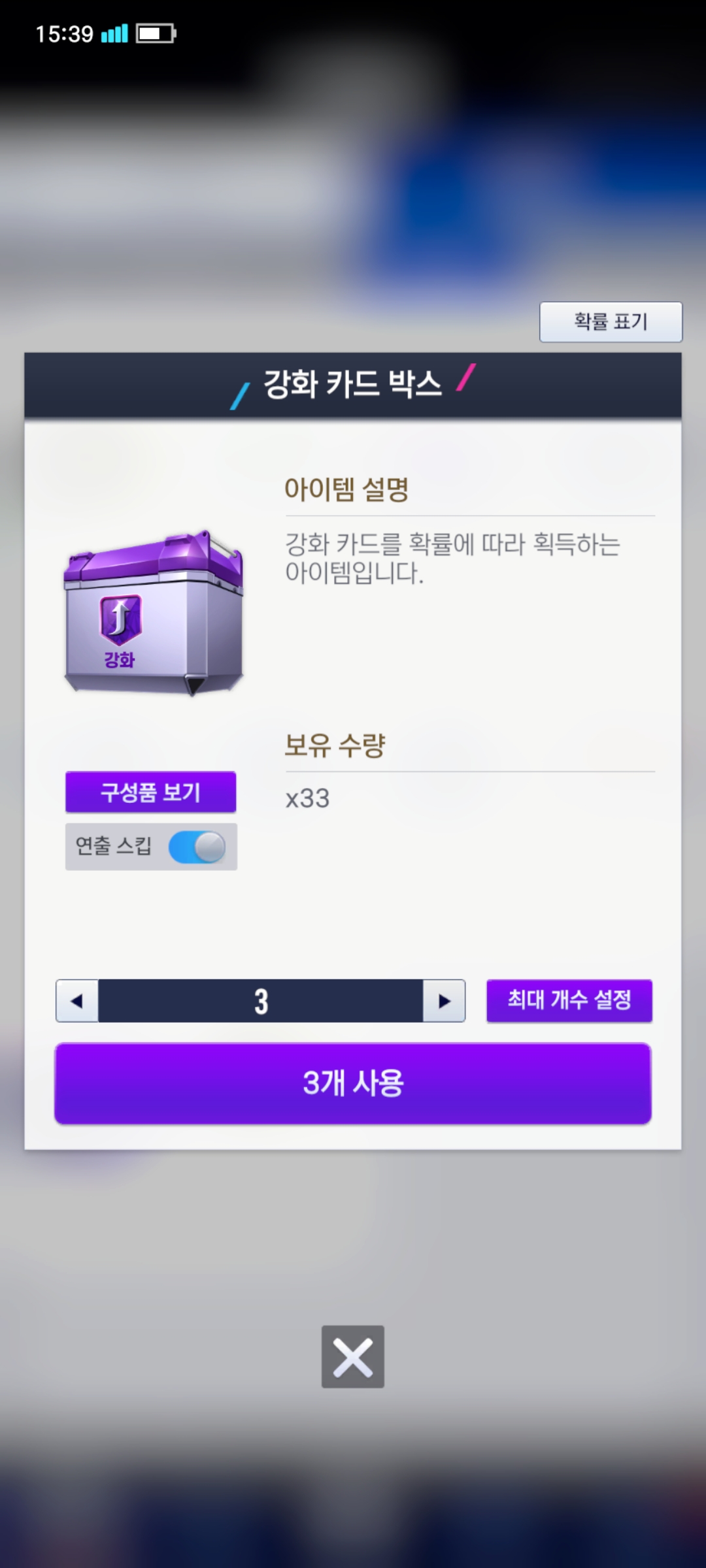Viewport: 706px width, 1568px height.
Task: Toggle the 연출 스킵 switch off
Action: click(197, 847)
